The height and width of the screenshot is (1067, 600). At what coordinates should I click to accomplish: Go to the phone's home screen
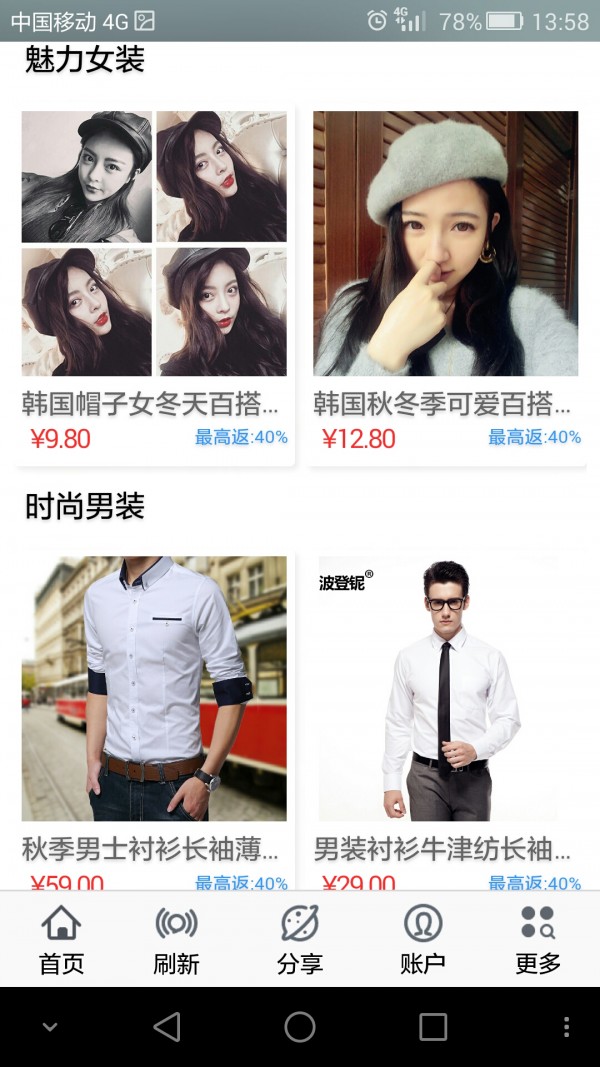click(x=300, y=1027)
